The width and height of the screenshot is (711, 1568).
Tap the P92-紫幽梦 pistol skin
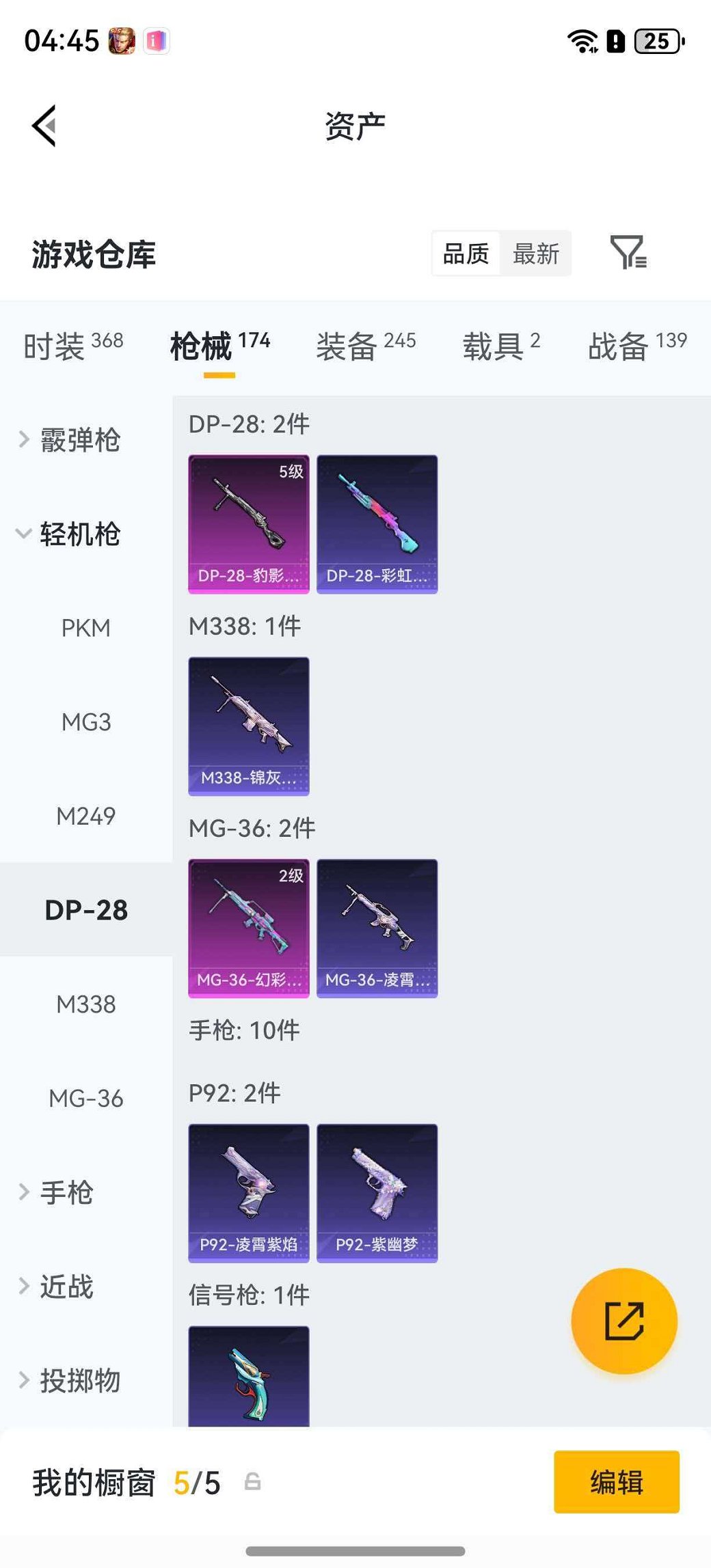pos(377,1189)
